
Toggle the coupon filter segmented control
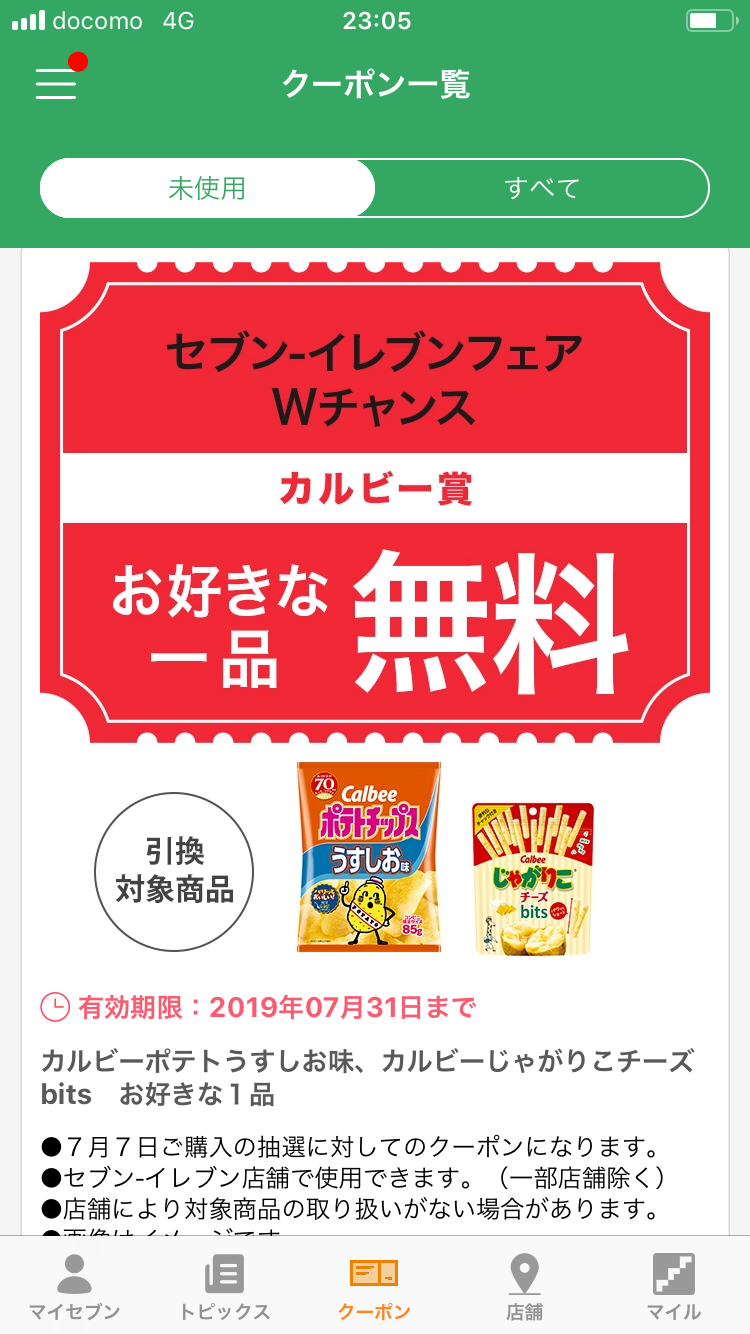(x=375, y=188)
